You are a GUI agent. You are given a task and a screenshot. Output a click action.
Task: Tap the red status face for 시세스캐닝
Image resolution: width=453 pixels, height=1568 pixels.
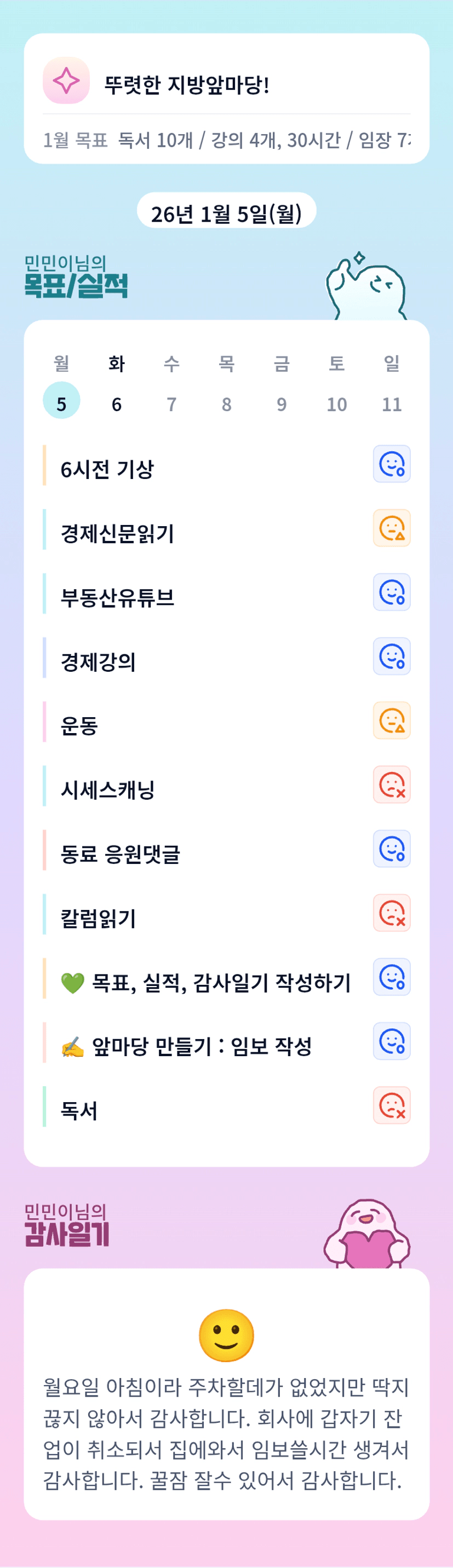point(392,785)
